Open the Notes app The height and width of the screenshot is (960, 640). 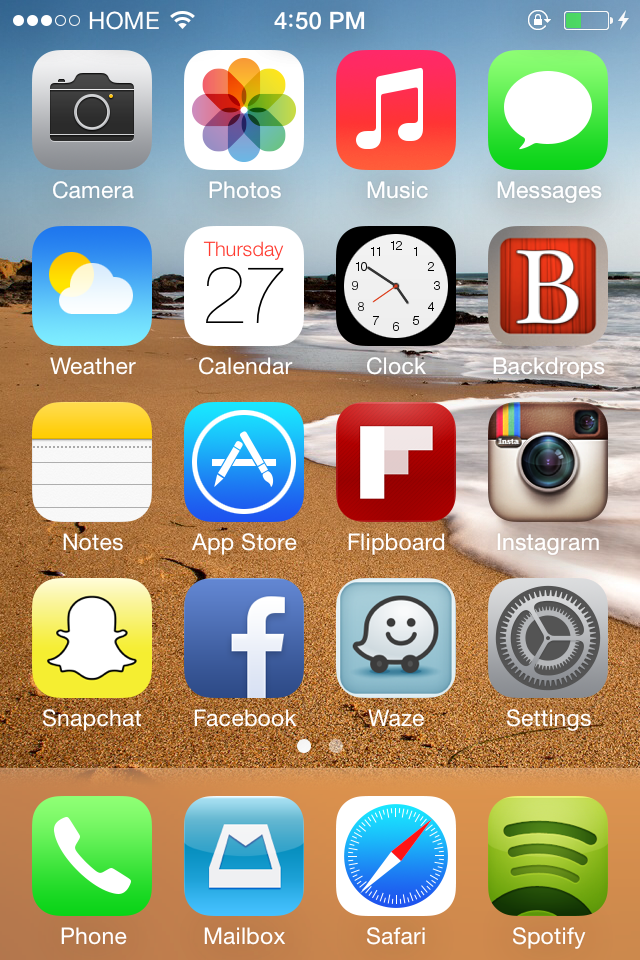[x=92, y=462]
